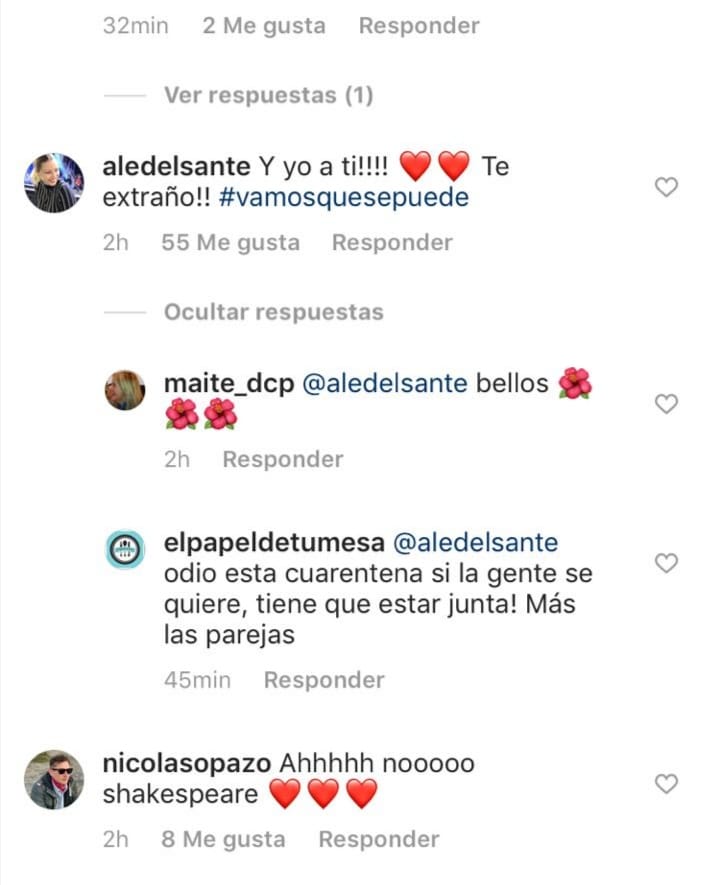This screenshot has width=720, height=885.
Task: Like elpapeldetumesa's reply
Action: [x=666, y=564]
